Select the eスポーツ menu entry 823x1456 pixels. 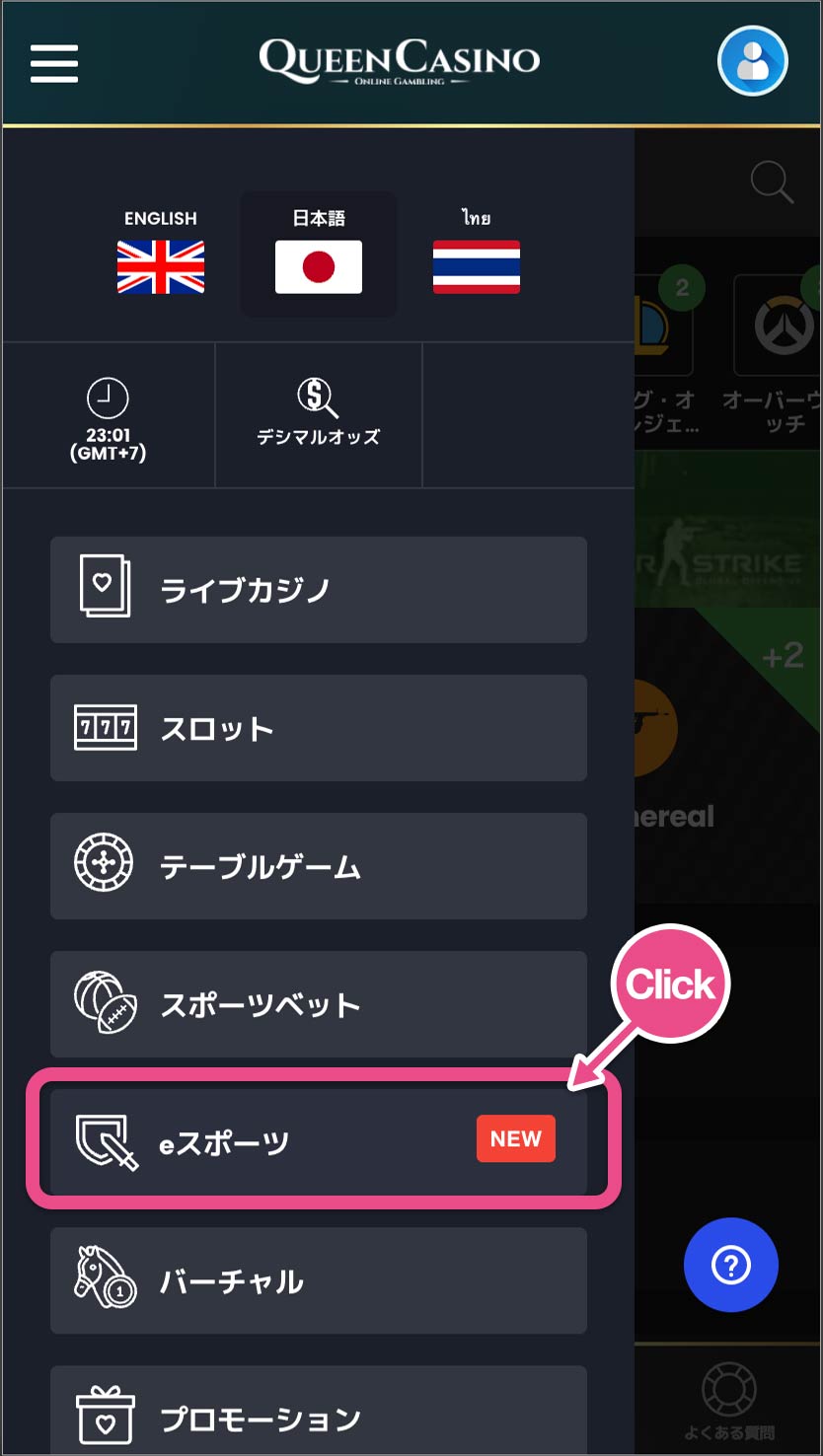point(318,1141)
